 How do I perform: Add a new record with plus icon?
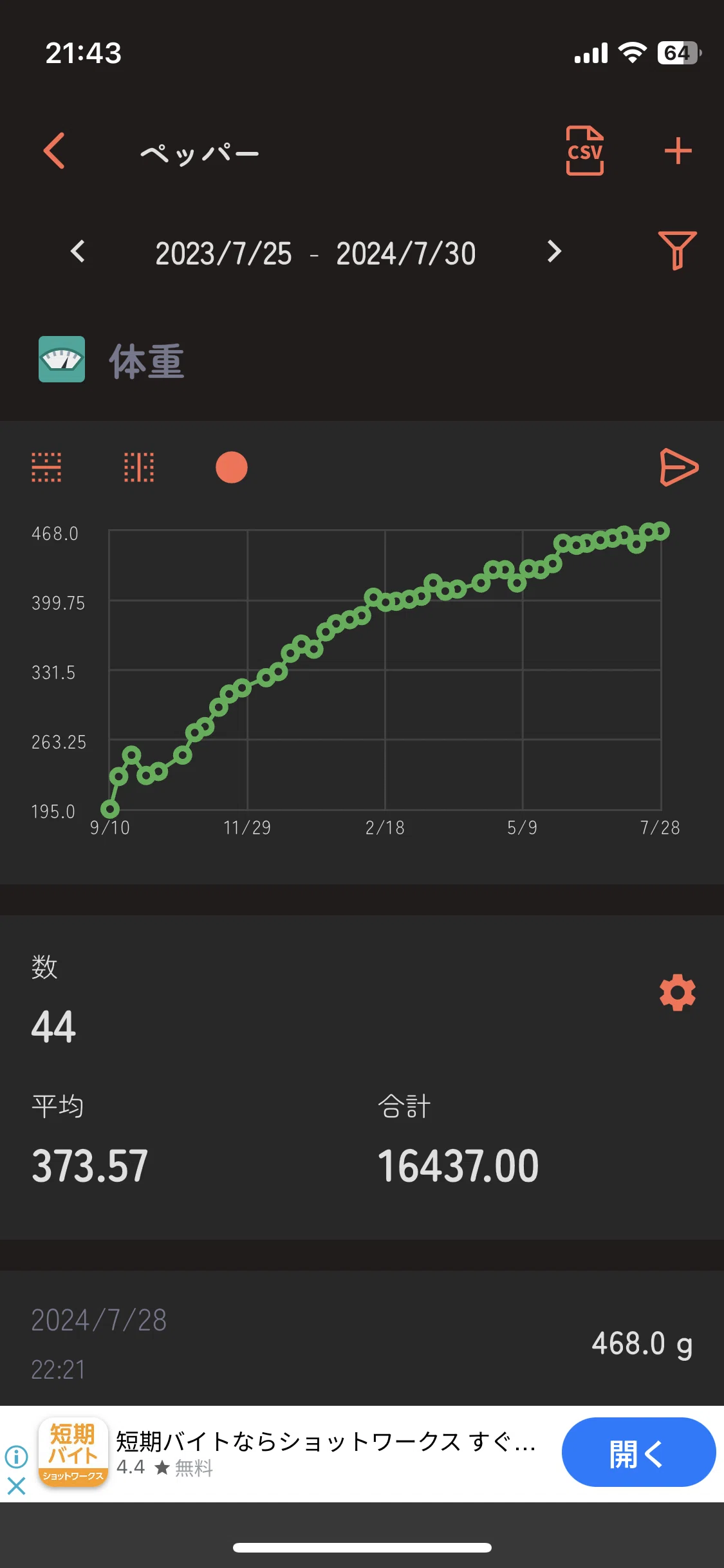678,151
